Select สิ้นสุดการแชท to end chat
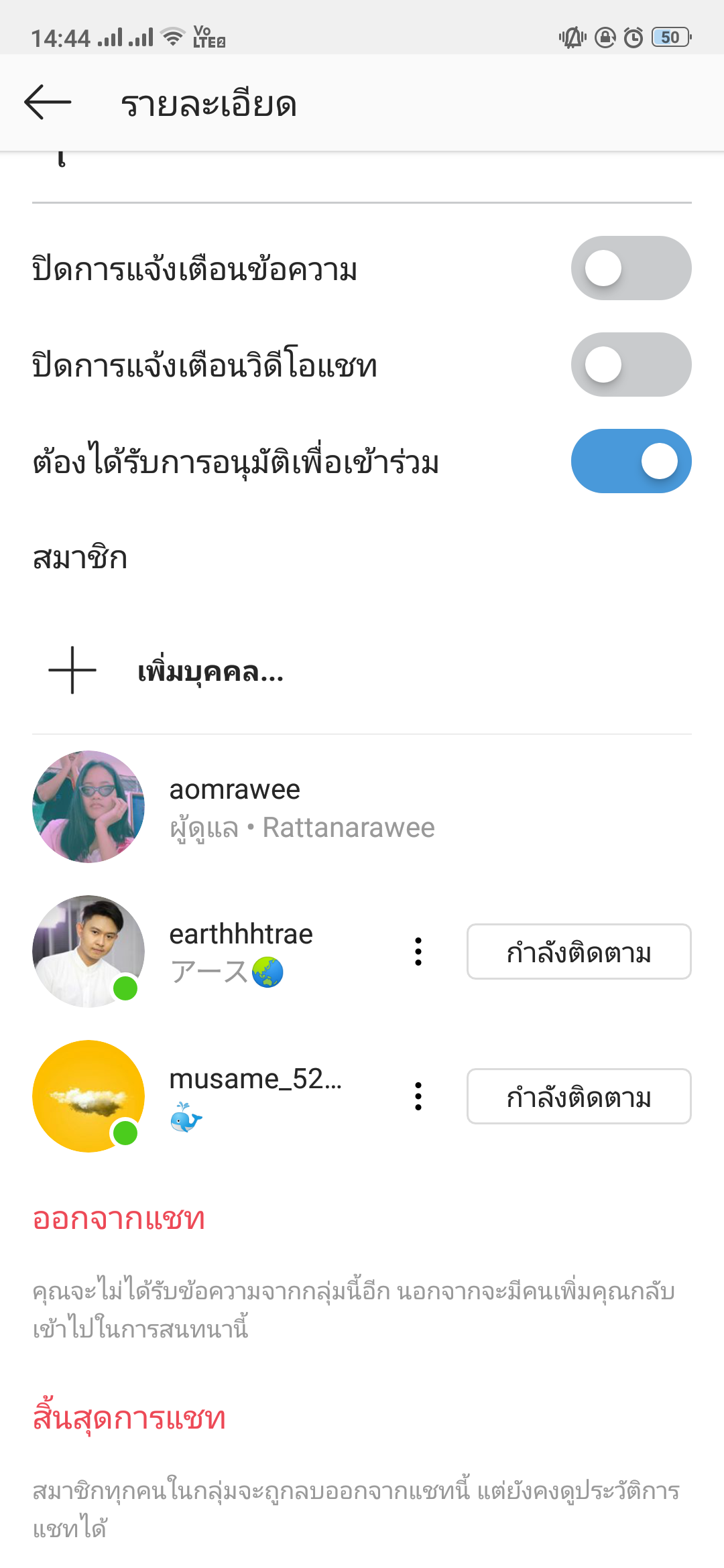The width and height of the screenshot is (724, 1568). coord(129,1419)
